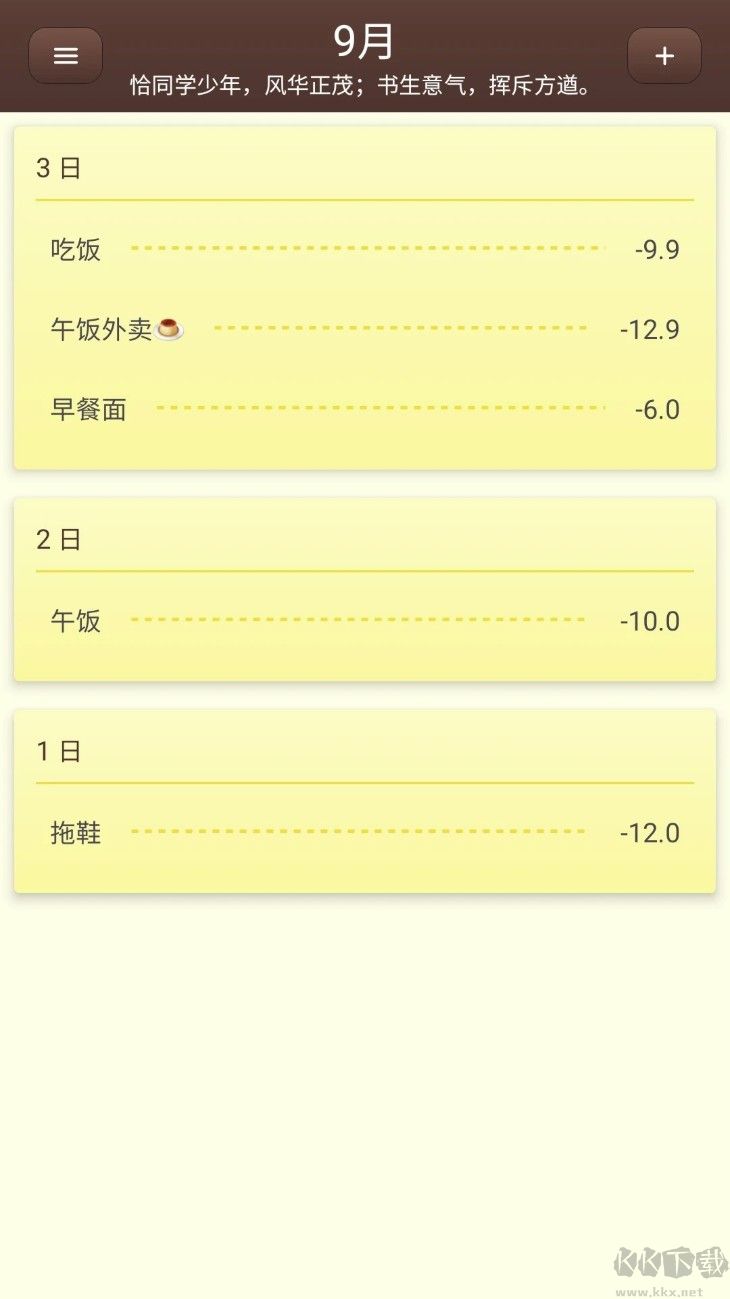
Task: Open the hamburger menu icon
Action: tap(65, 55)
